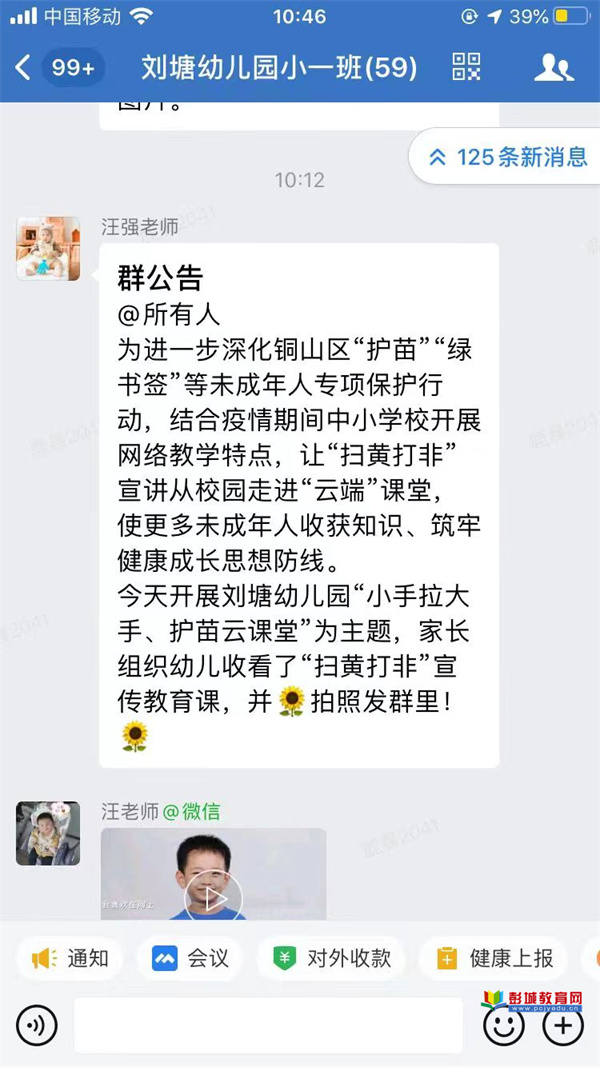Open group members settings
Image resolution: width=600 pixels, height=1067 pixels.
(x=553, y=68)
